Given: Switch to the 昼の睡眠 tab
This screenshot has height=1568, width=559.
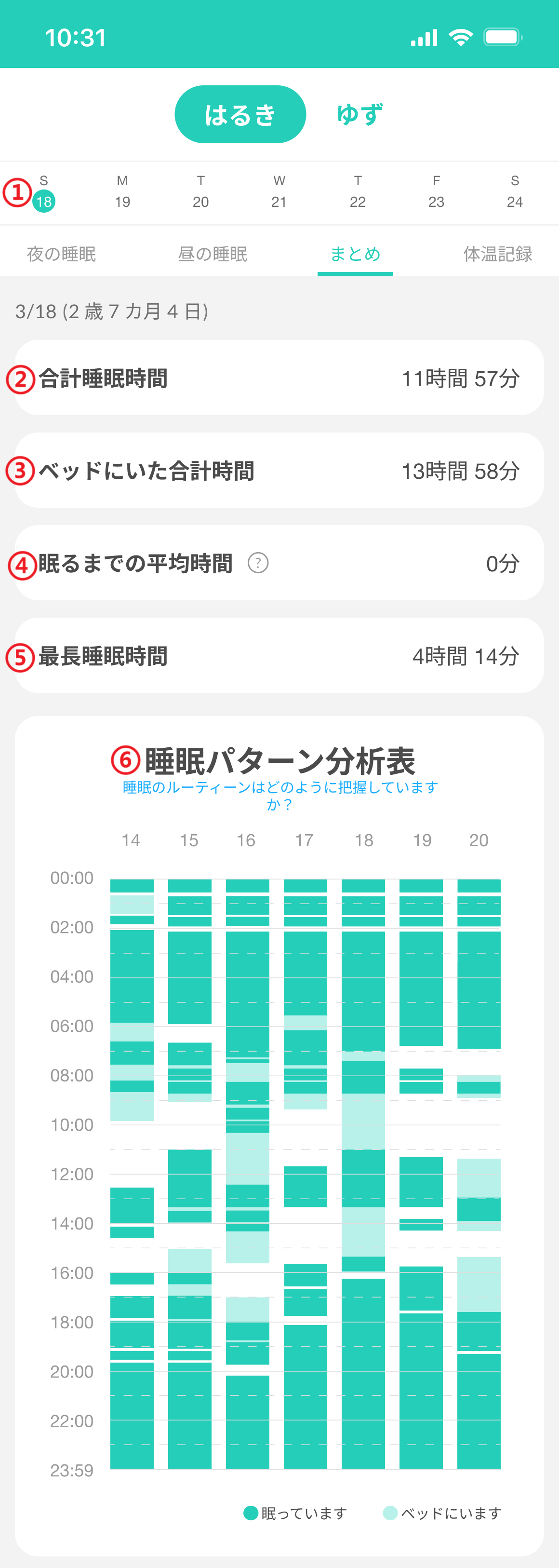Looking at the screenshot, I should tap(213, 254).
